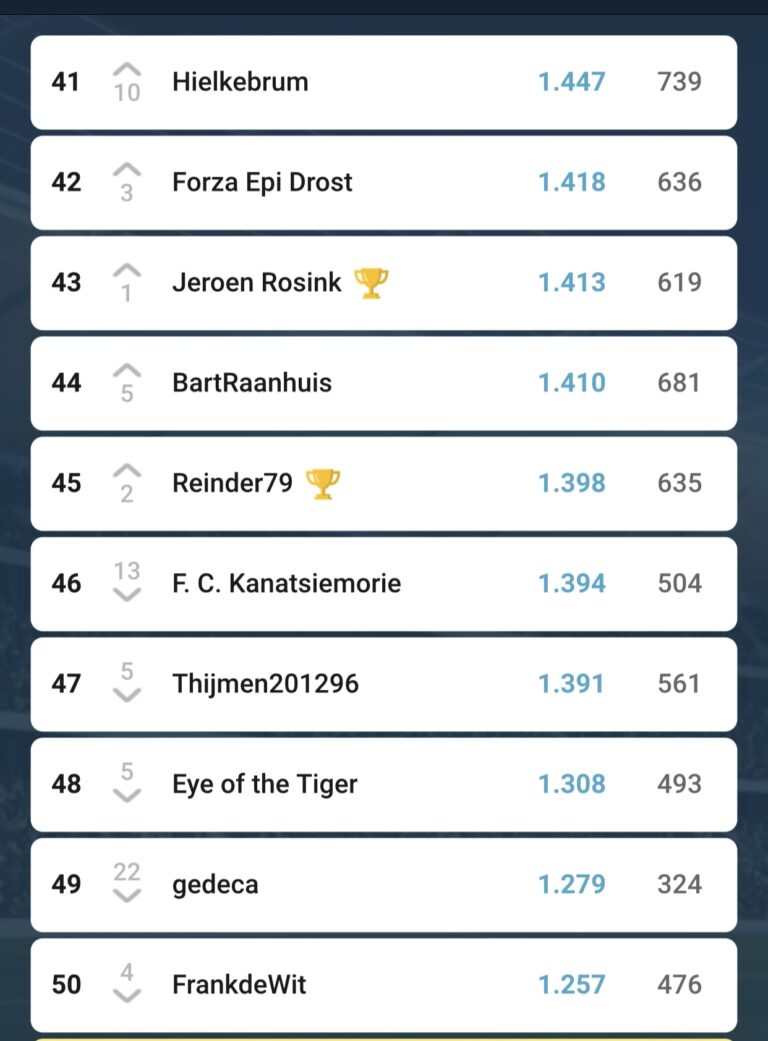
Task: View F. C. Kanatsiemorie's team
Action: coord(286,583)
